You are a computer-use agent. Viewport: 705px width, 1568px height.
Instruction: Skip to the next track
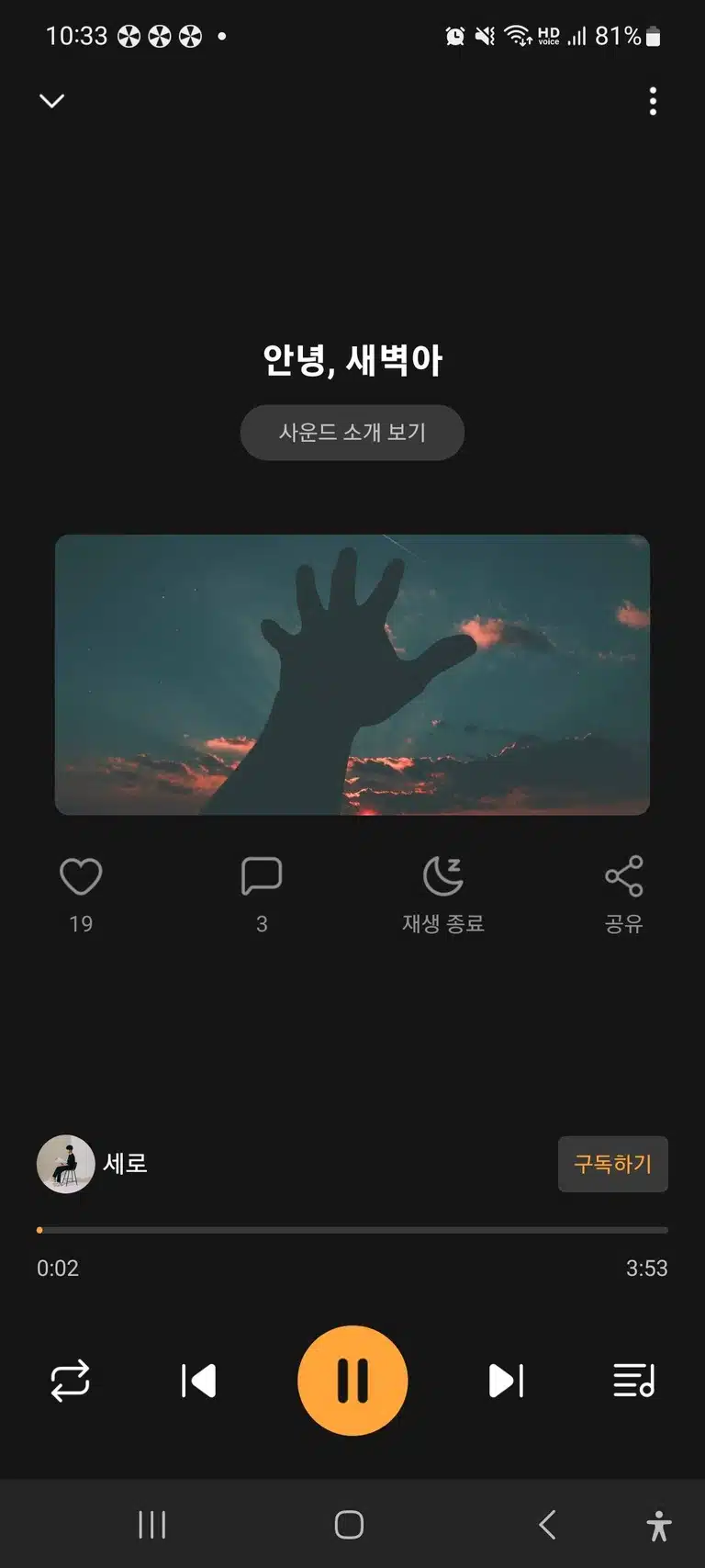coord(507,1381)
